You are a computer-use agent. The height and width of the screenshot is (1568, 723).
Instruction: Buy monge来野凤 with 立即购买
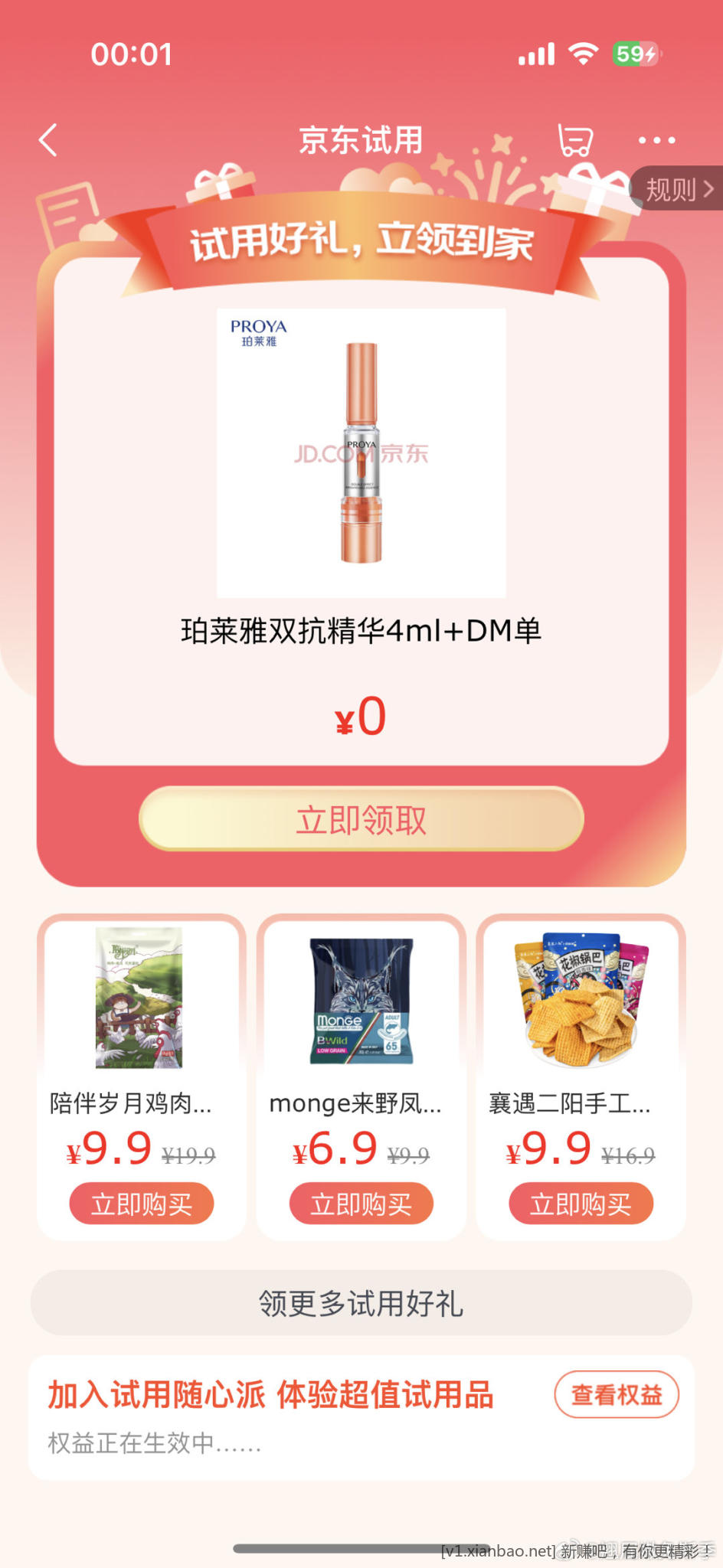tap(361, 1204)
